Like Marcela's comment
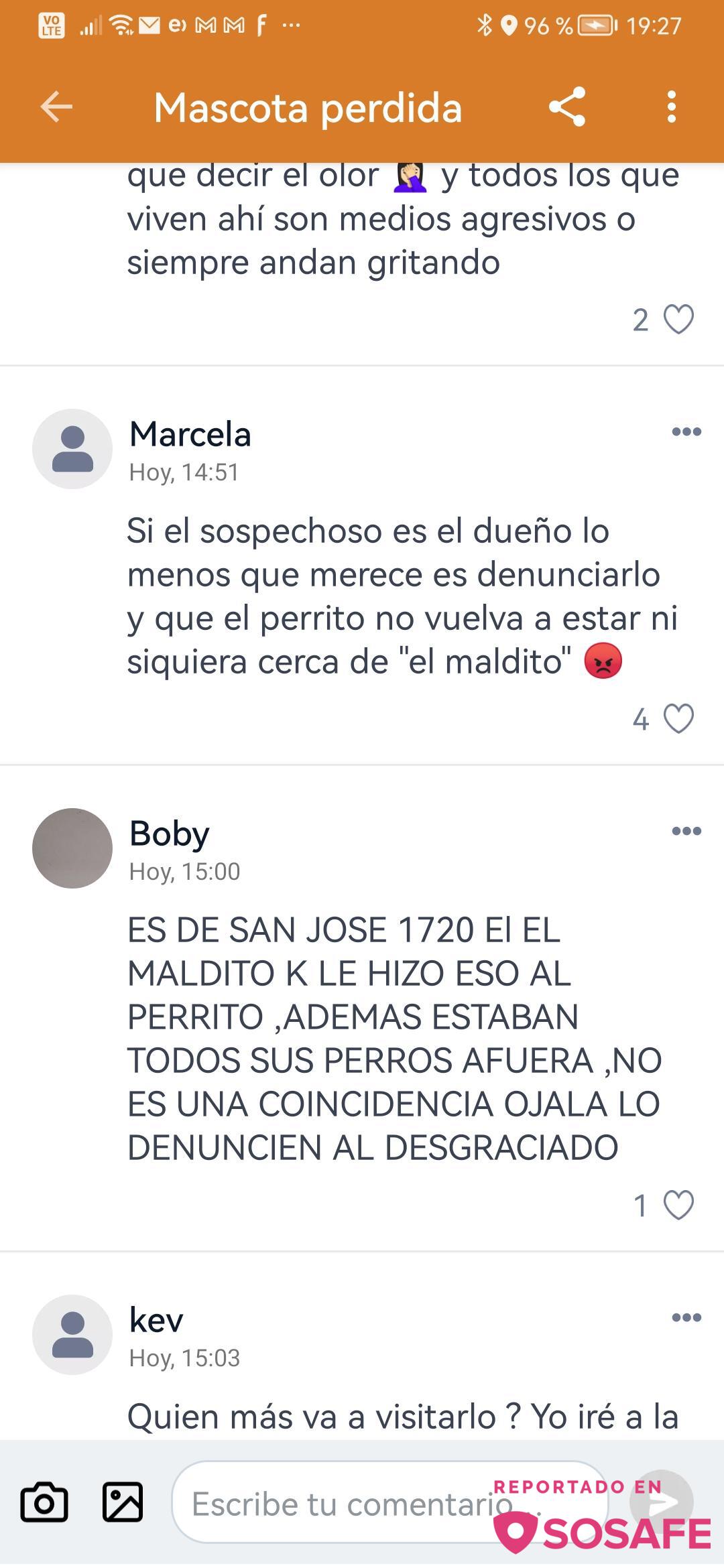 tap(678, 719)
